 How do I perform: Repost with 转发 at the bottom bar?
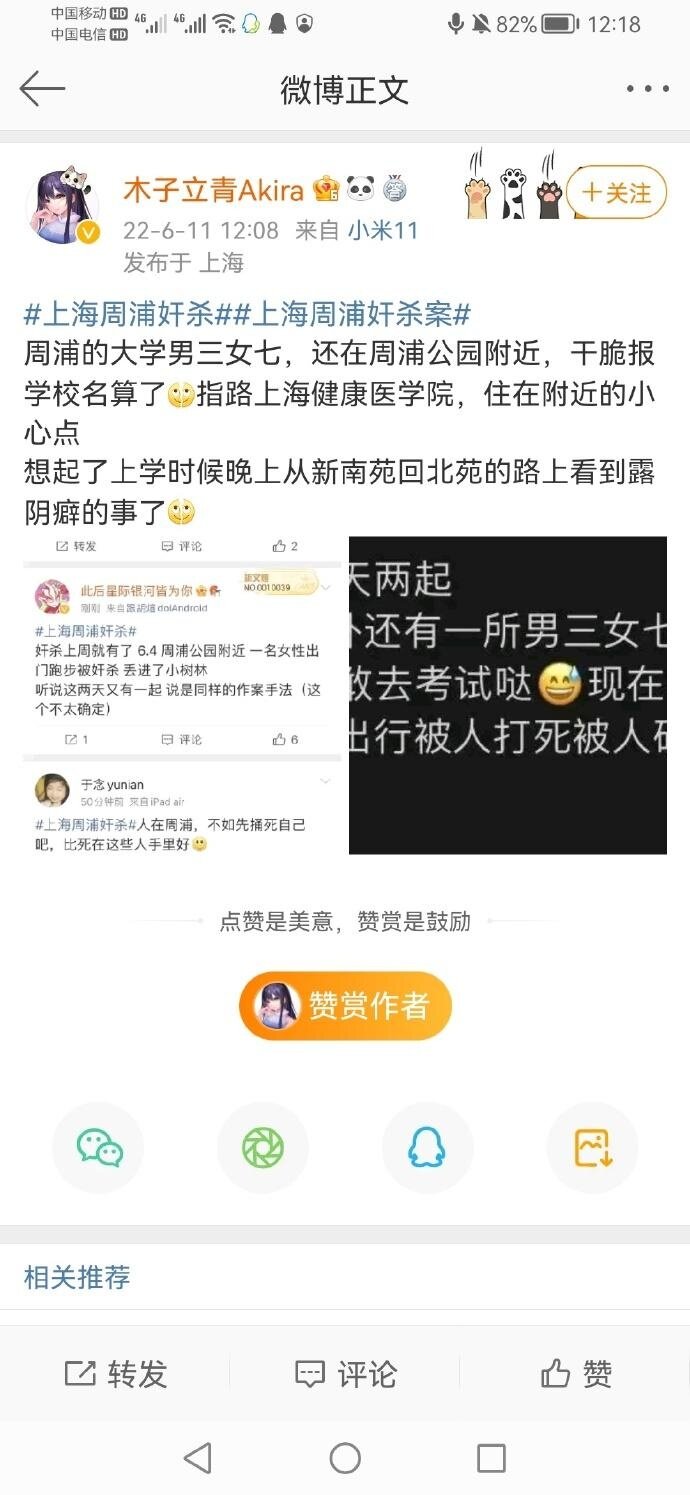click(115, 1374)
